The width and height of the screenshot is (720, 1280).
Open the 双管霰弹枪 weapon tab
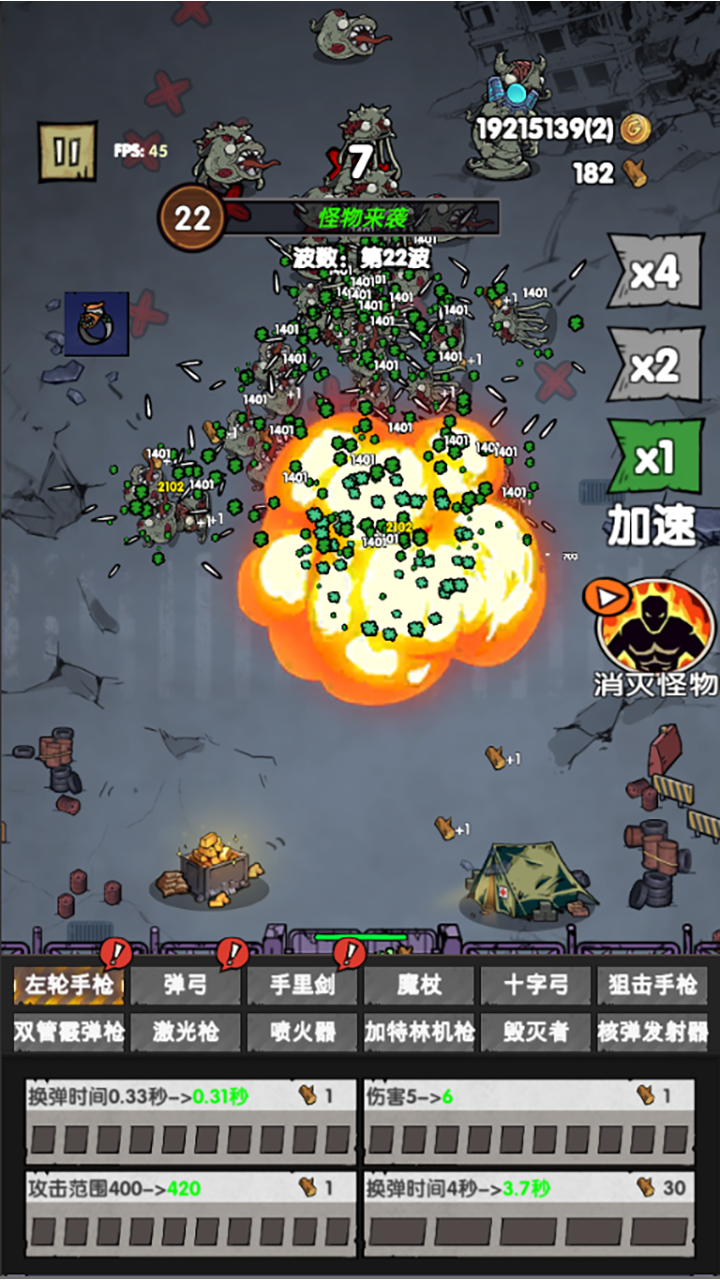(x=69, y=1031)
